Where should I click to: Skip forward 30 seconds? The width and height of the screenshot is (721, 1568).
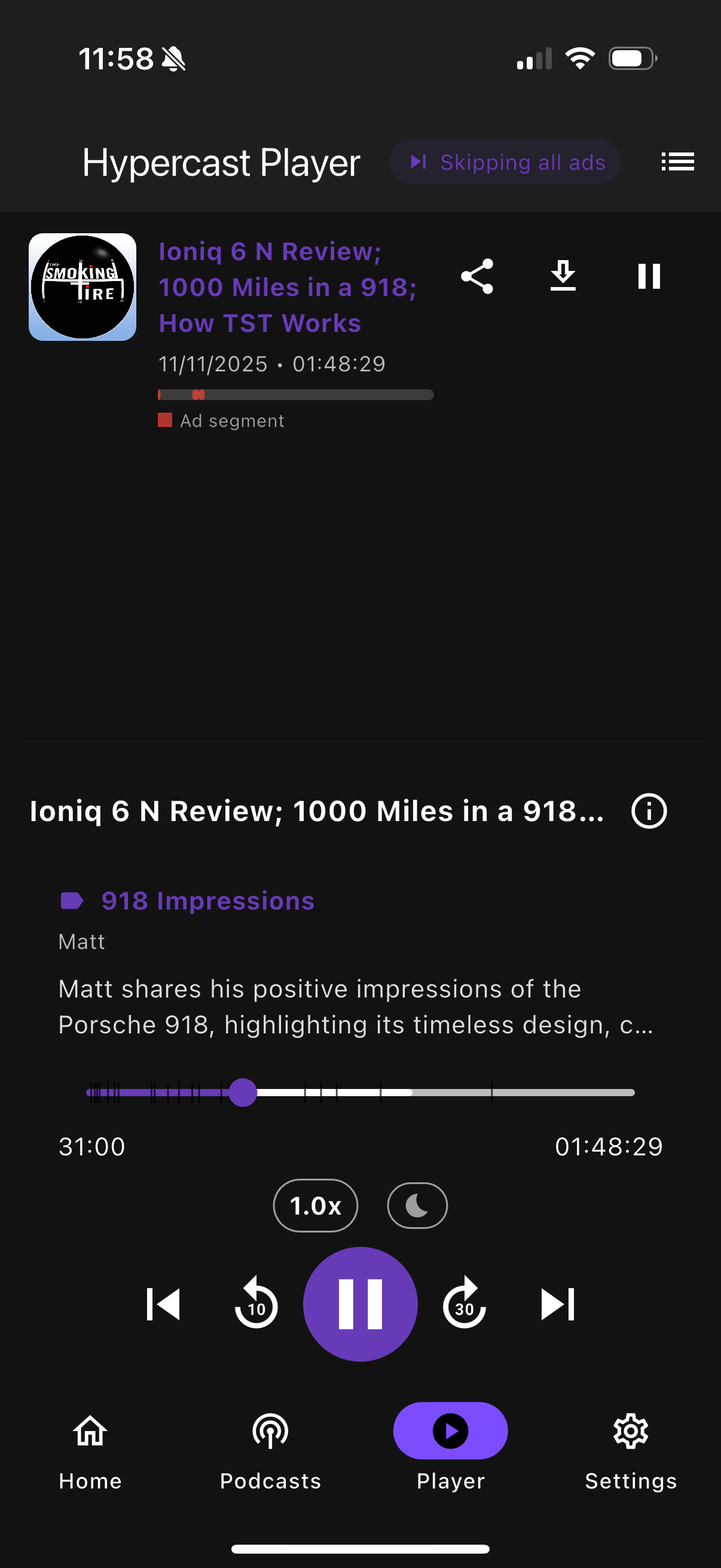click(465, 1304)
